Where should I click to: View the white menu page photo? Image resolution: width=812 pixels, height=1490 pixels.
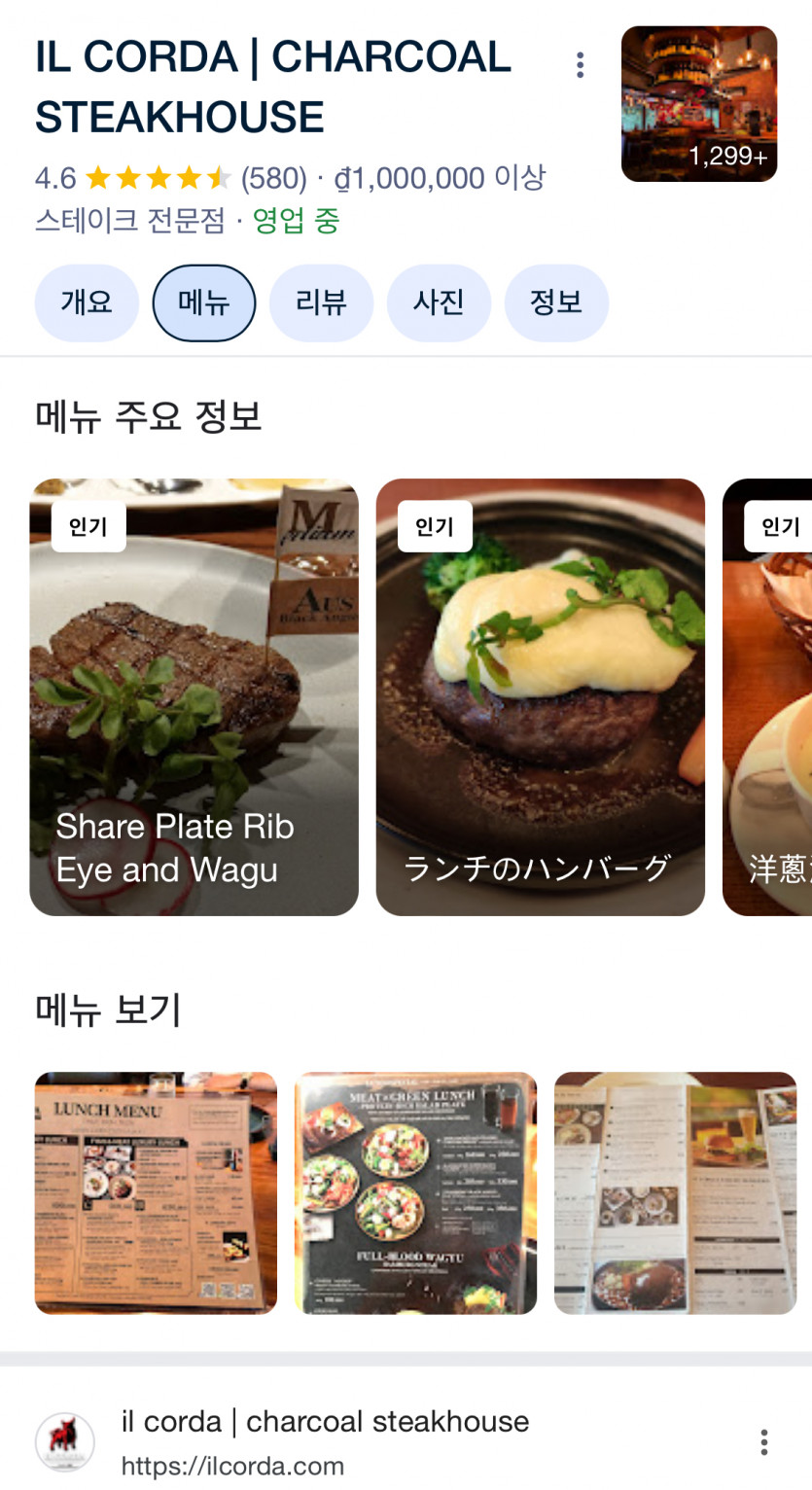click(675, 1192)
